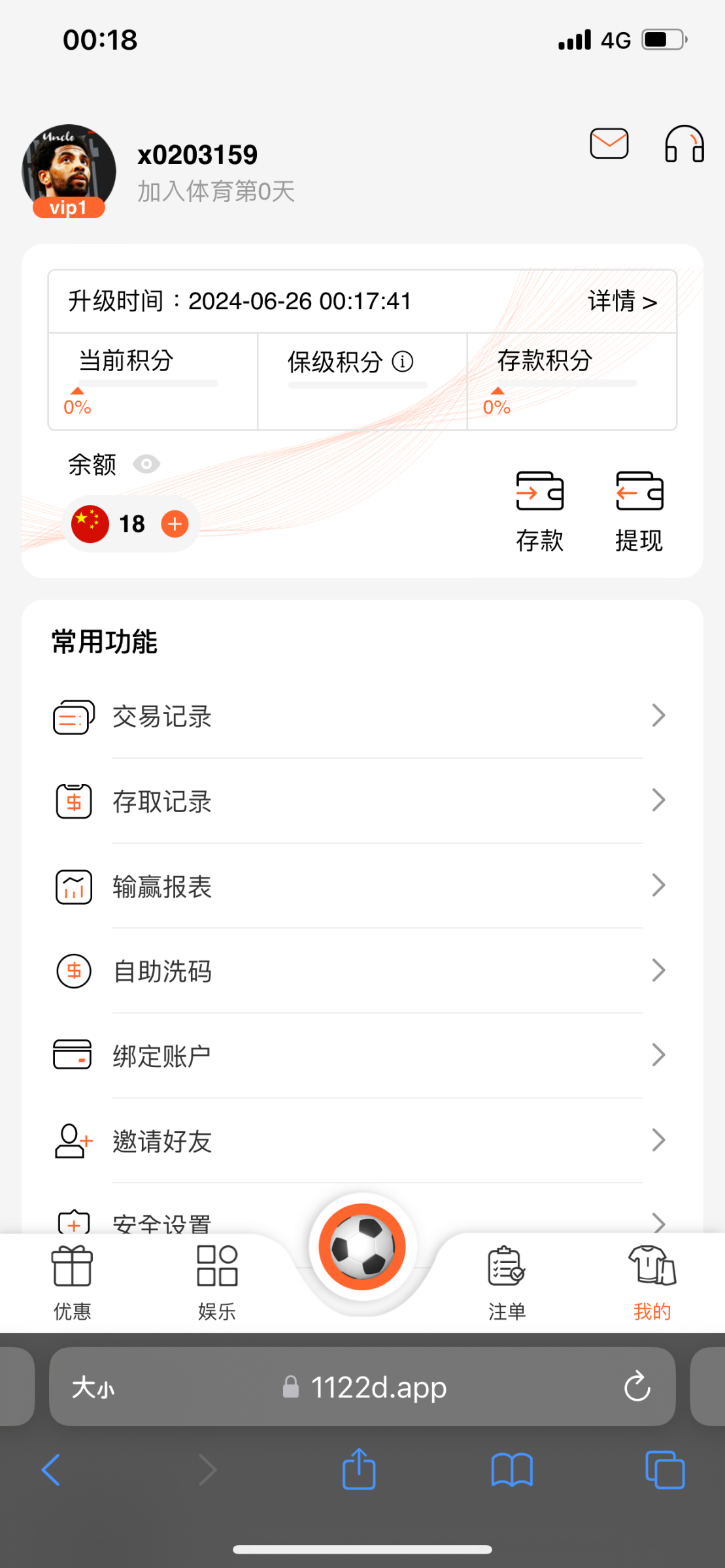Reload the page in browser bar
Viewport: 725px width, 1568px height.
click(x=637, y=1386)
